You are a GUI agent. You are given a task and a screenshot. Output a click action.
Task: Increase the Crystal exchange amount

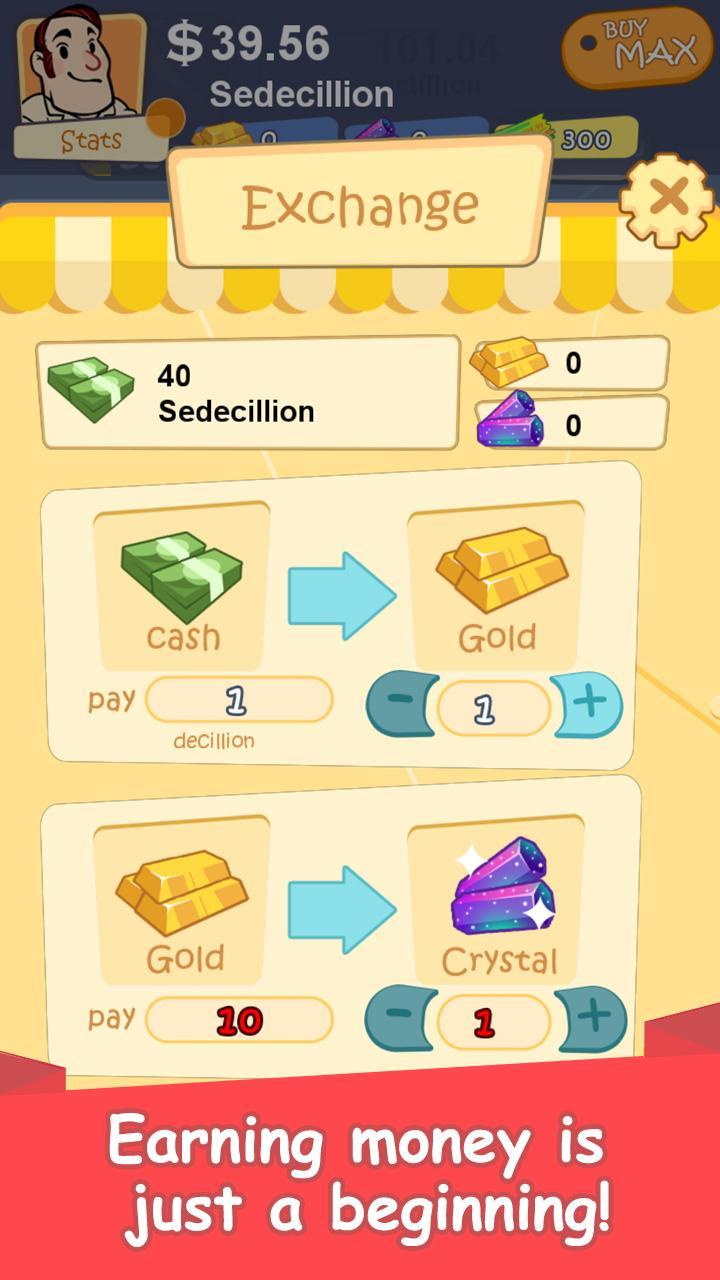592,1019
